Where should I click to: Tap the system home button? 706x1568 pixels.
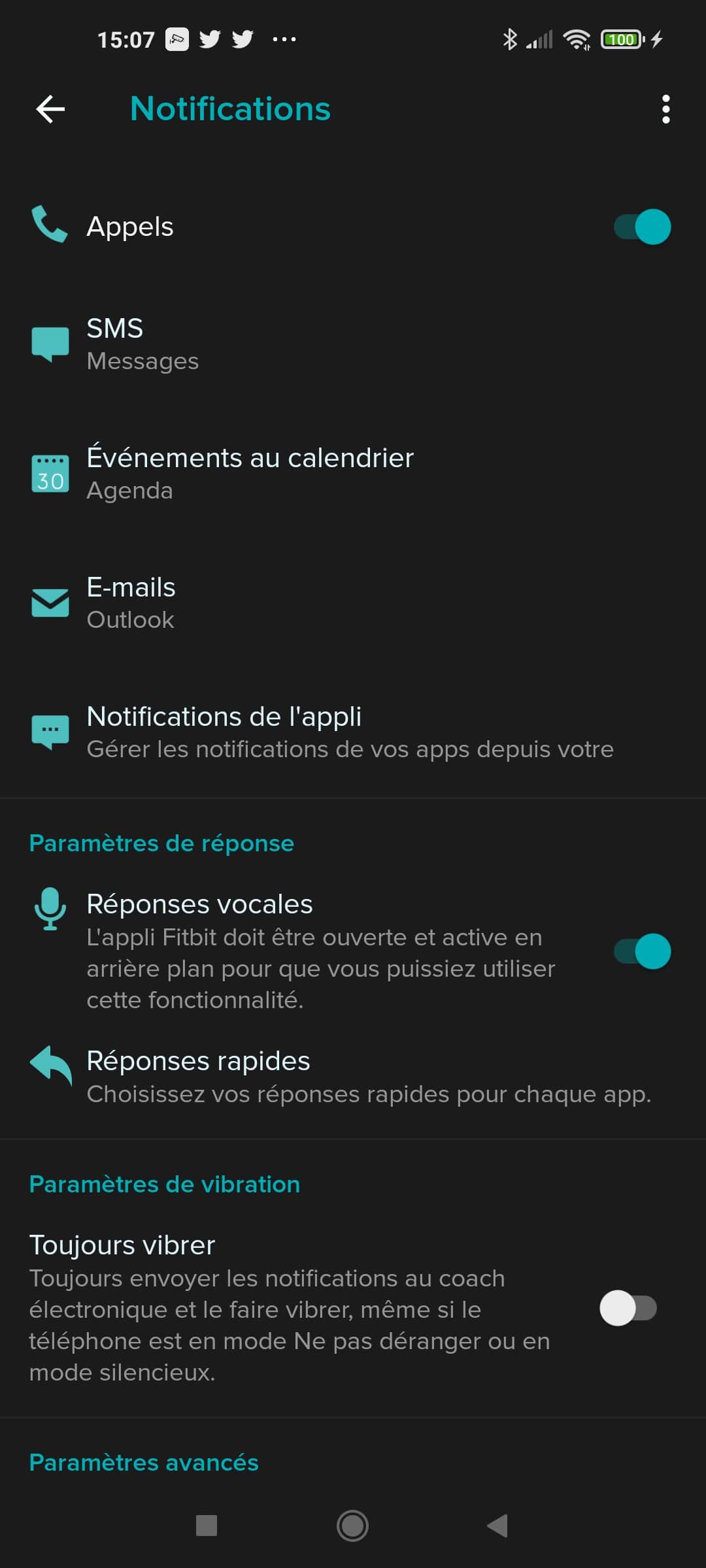(352, 1526)
